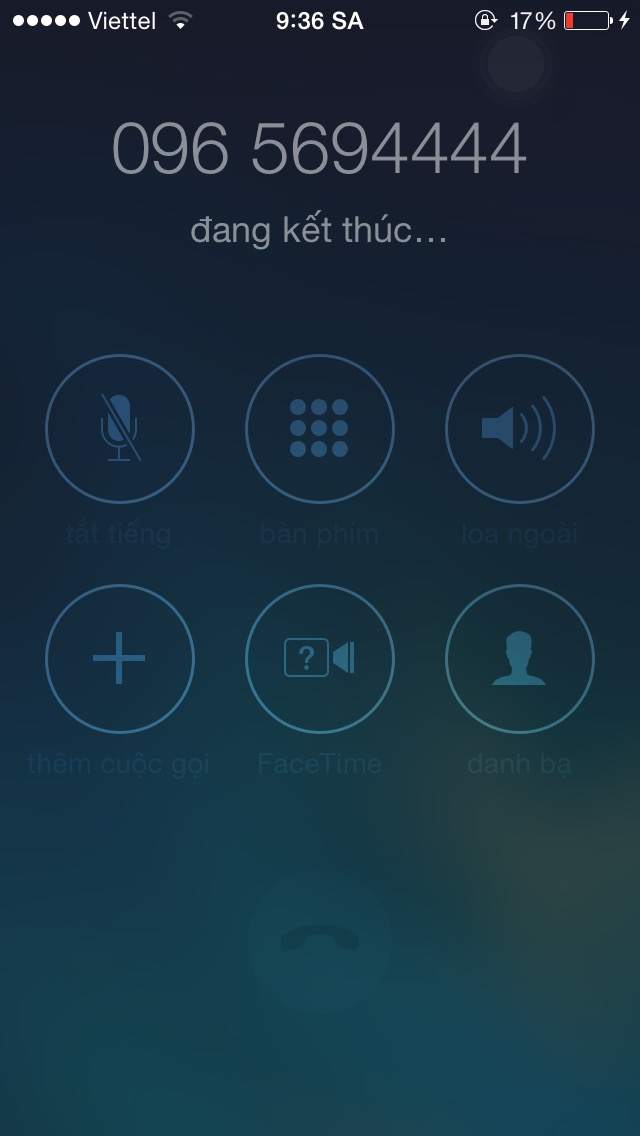Turn on loa ngoài speaker
640x1136 pixels.
(520, 429)
